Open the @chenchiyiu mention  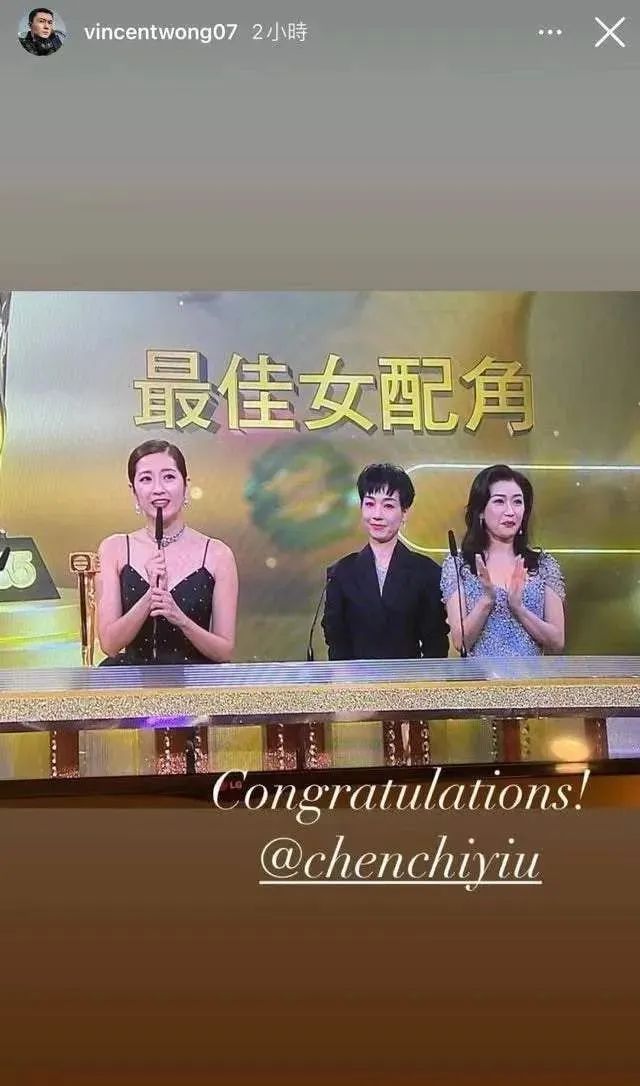tap(400, 864)
